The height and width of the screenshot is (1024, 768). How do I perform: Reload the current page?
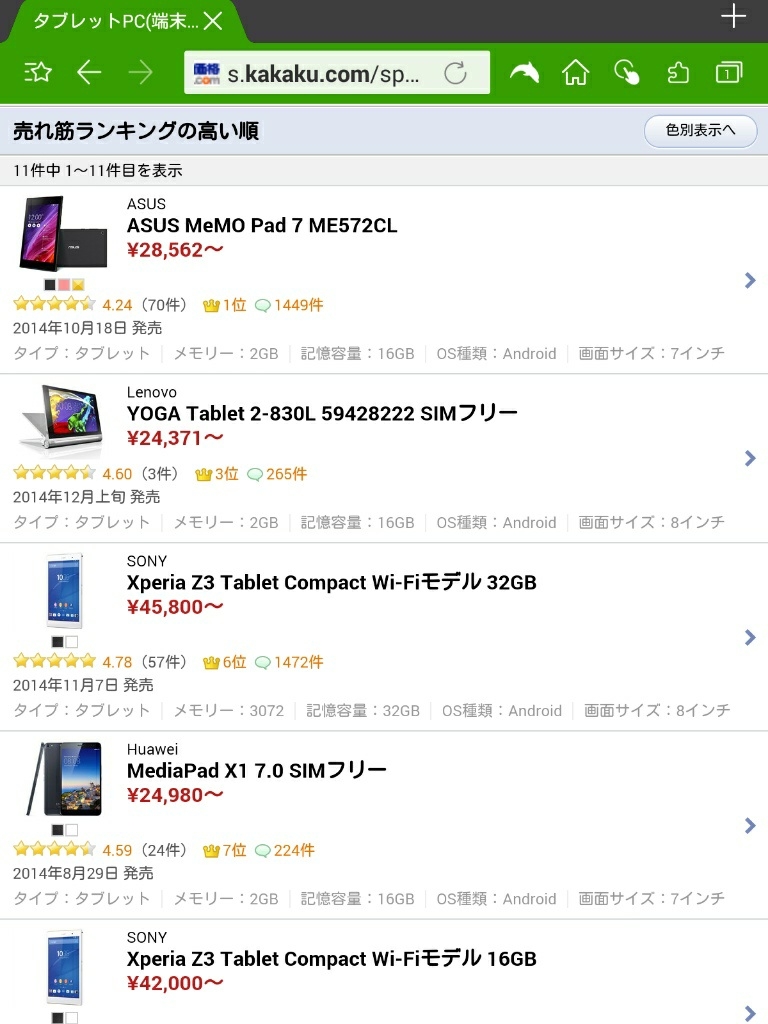click(x=455, y=73)
